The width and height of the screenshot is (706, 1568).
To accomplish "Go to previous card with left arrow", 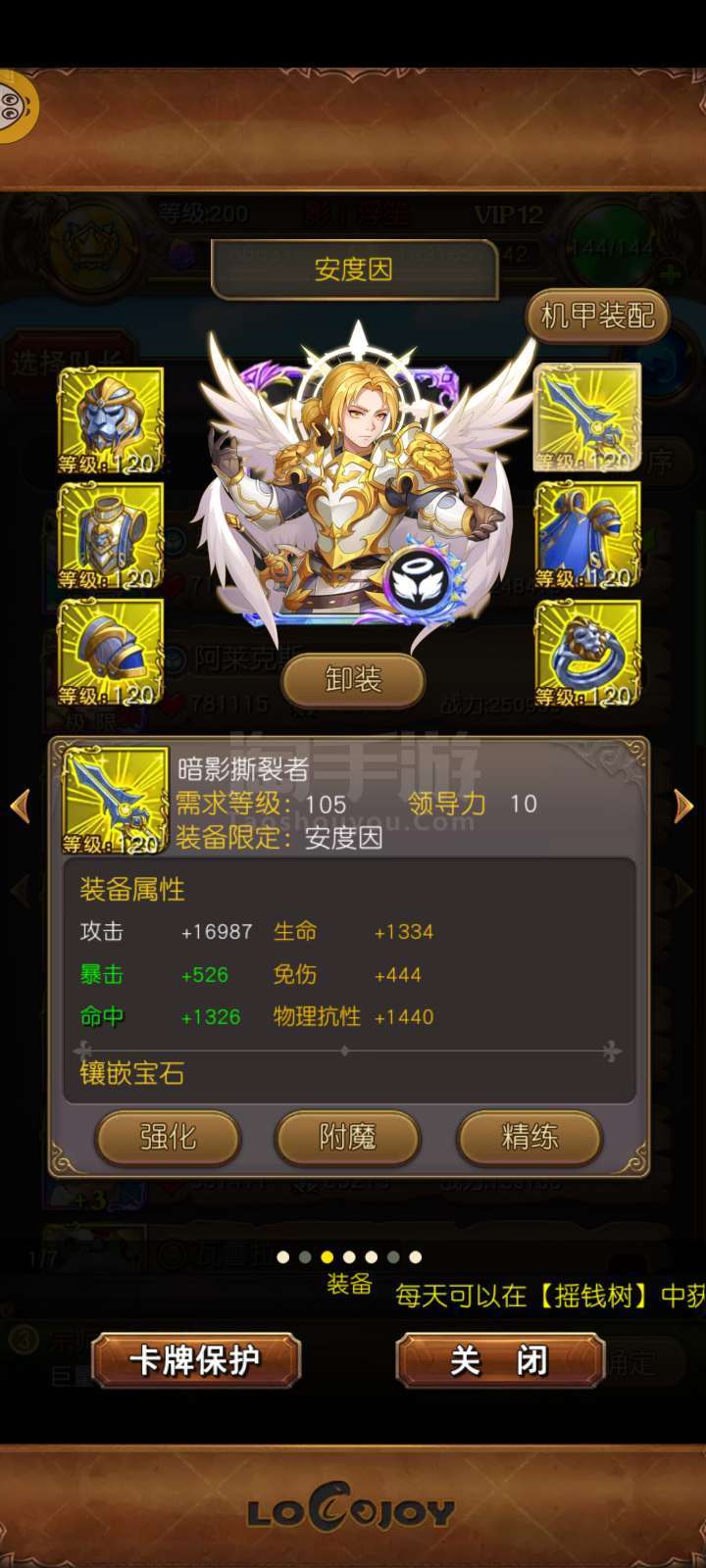I will click(20, 806).
